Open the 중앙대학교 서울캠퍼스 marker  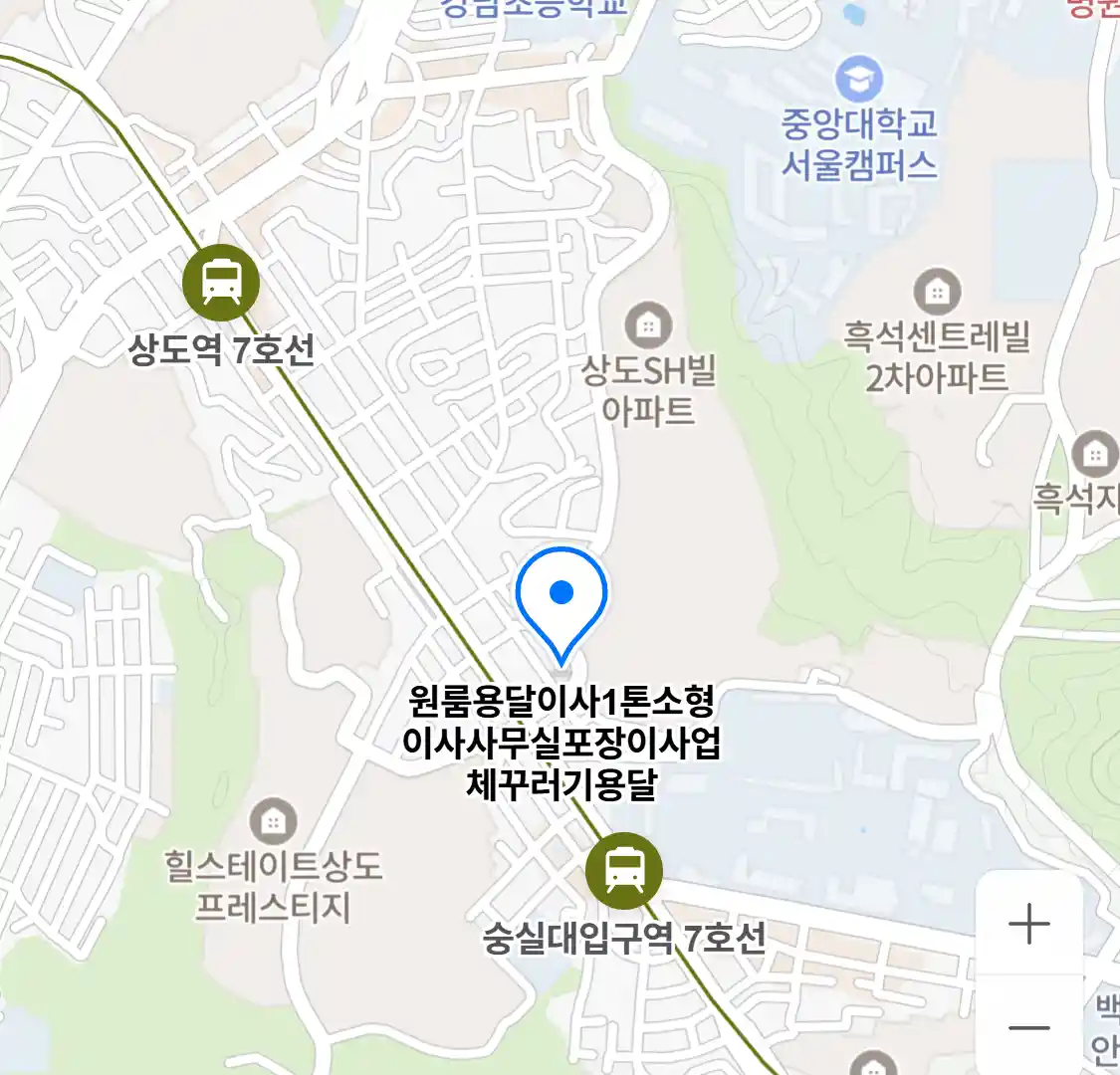tap(858, 80)
